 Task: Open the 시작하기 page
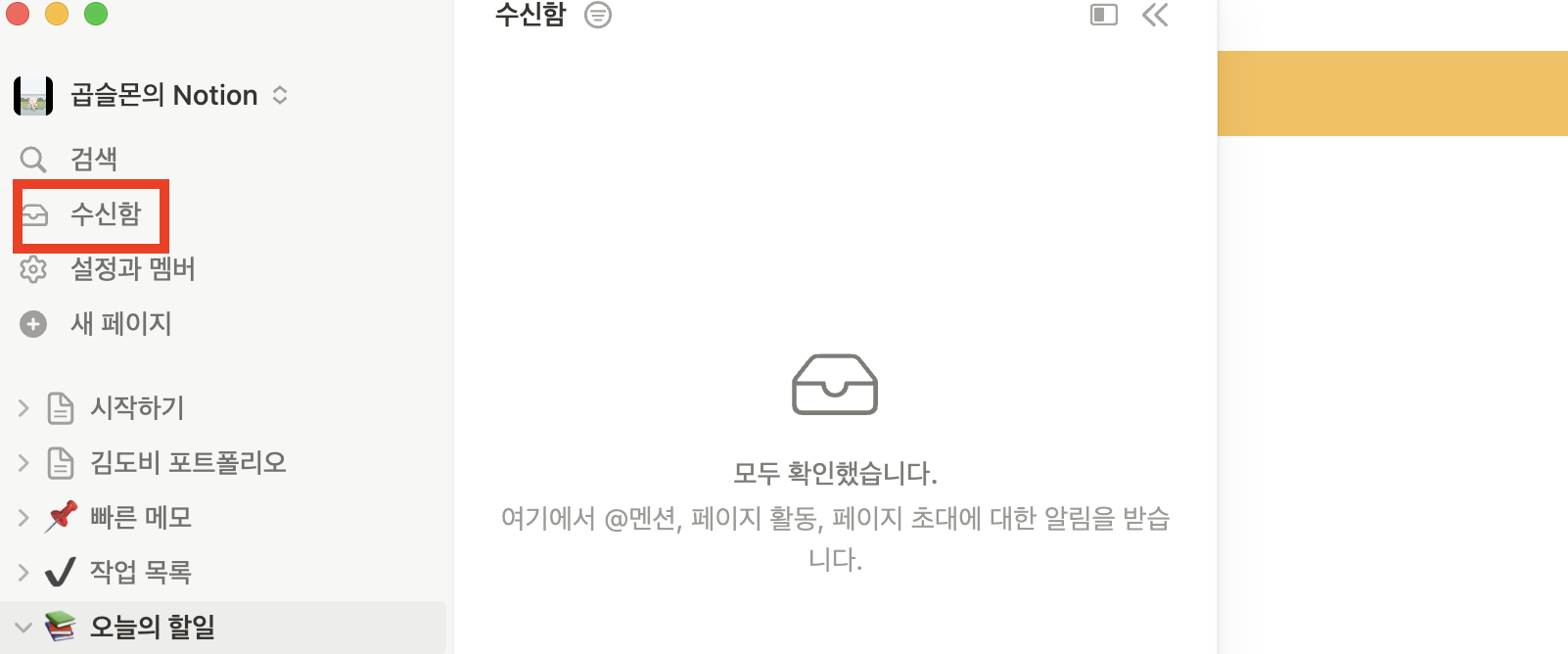click(x=137, y=407)
